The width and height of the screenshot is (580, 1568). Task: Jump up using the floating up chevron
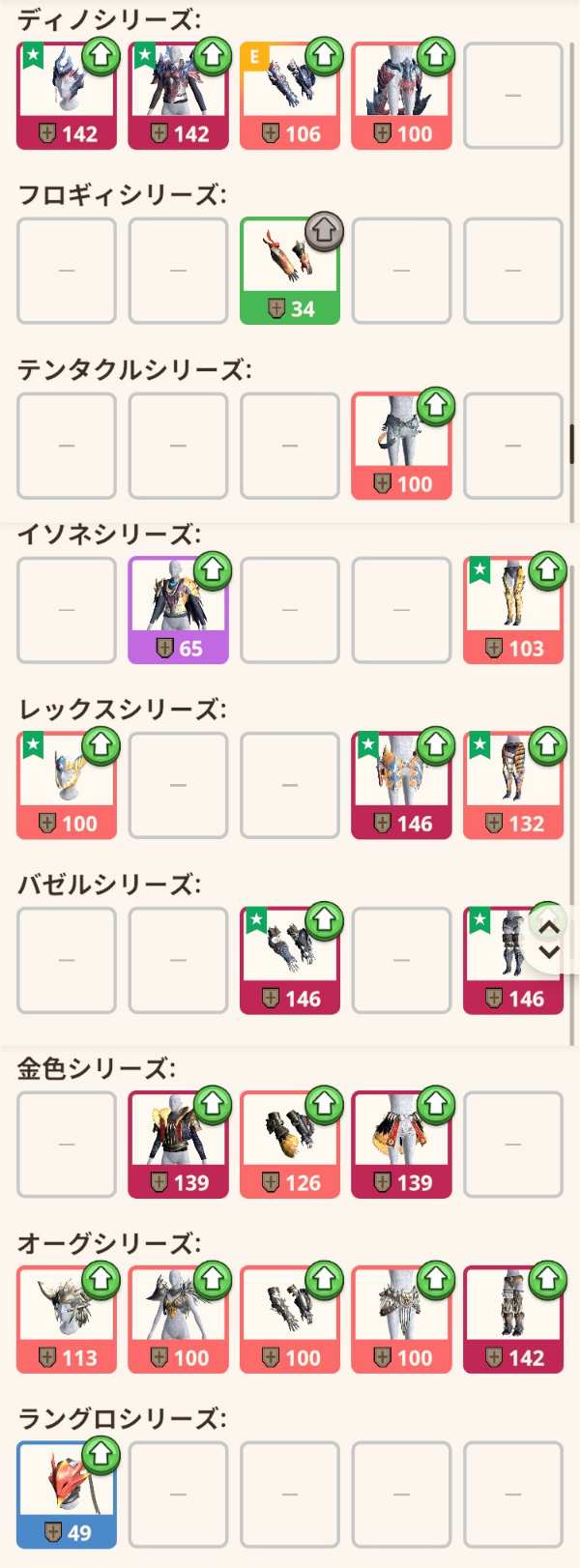pos(549,928)
